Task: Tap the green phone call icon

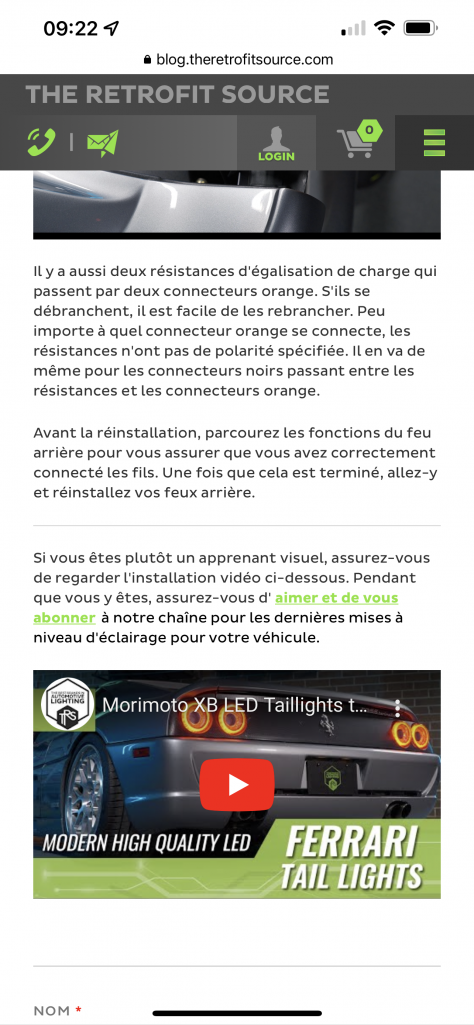Action: tap(42, 142)
